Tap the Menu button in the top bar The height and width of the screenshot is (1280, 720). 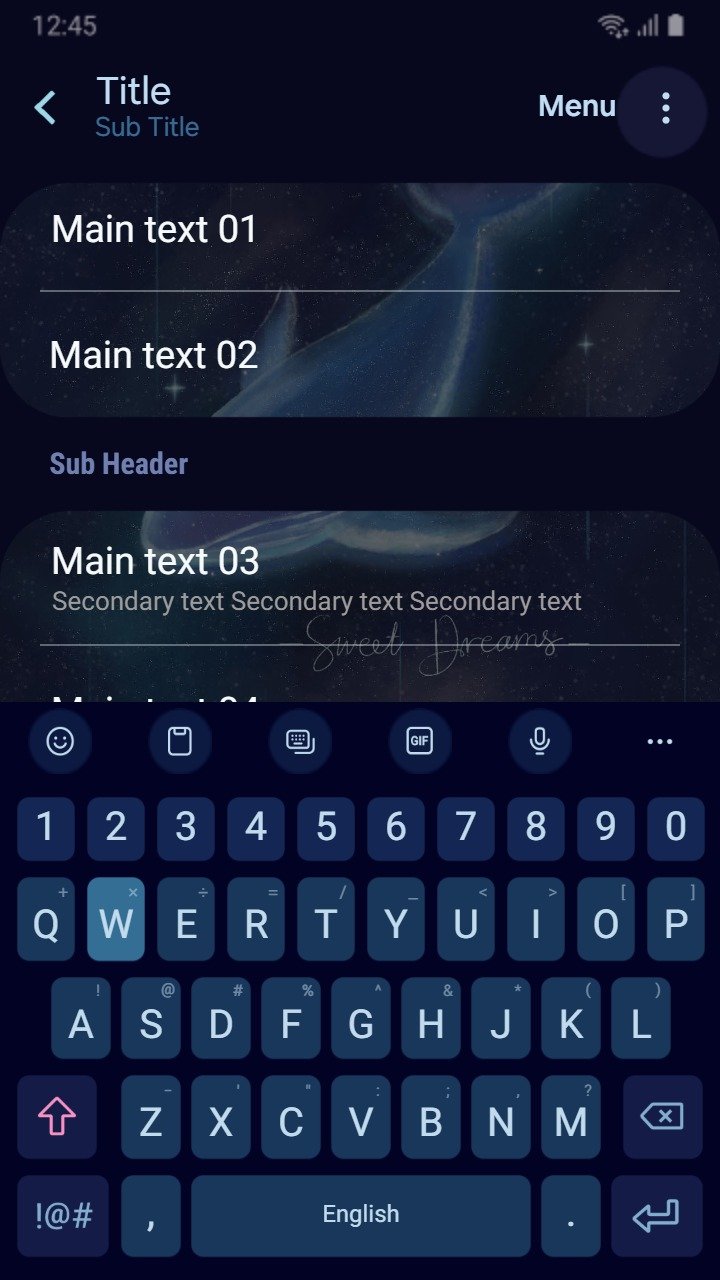[x=576, y=106]
